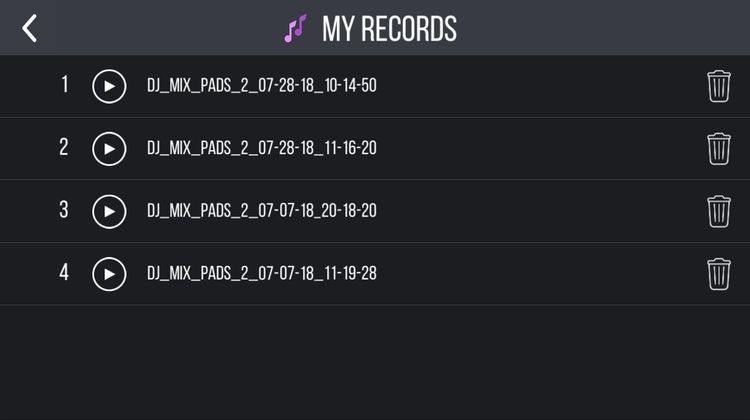The image size is (750, 420).
Task: Delete recording DJ_MIX_PADS_2_07-28-18_11-16-20
Action: pos(718,149)
